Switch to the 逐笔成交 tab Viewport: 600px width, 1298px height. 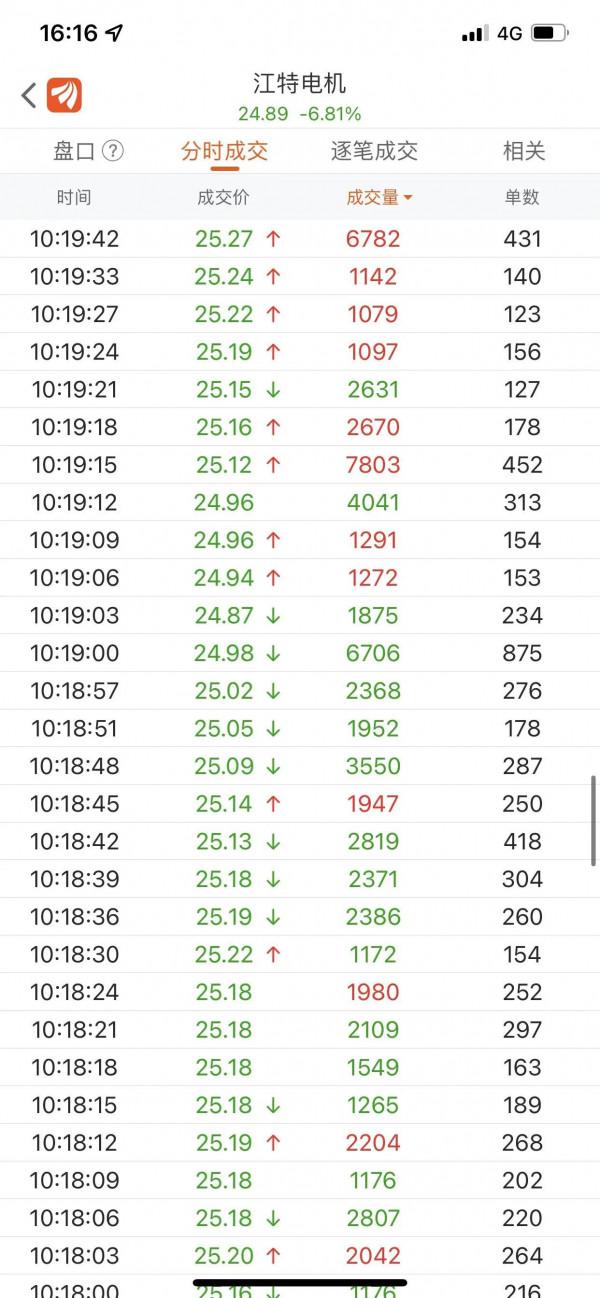coord(374,152)
